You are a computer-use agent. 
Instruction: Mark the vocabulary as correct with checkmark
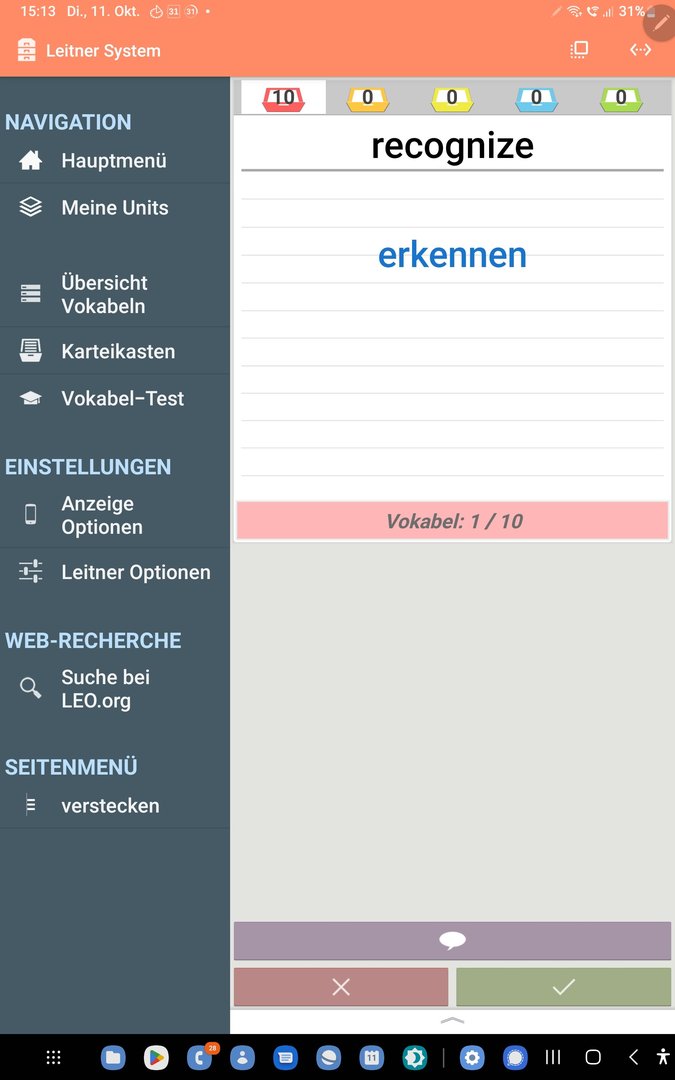563,987
